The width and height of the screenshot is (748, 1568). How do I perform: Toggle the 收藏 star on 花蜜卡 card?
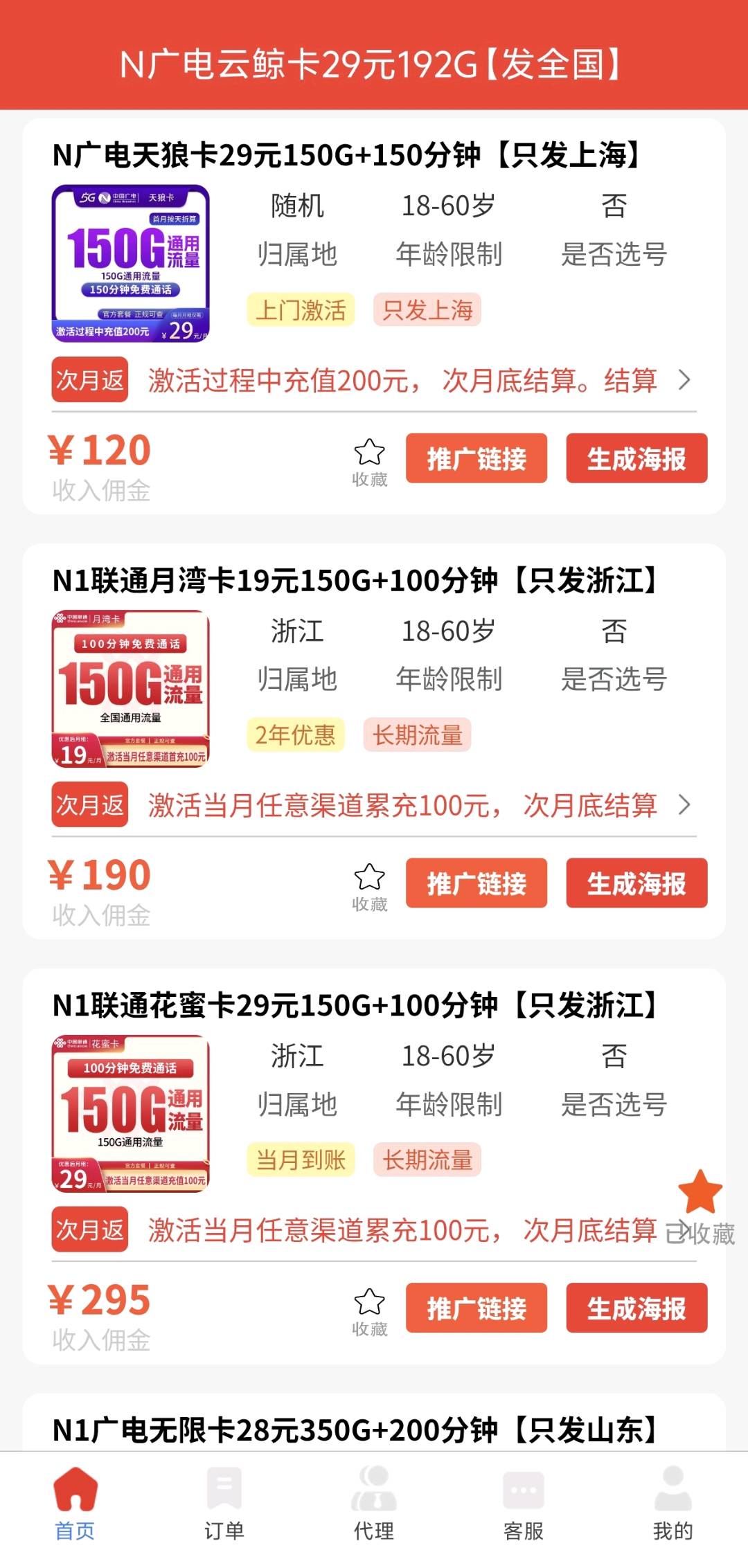pos(370,1304)
